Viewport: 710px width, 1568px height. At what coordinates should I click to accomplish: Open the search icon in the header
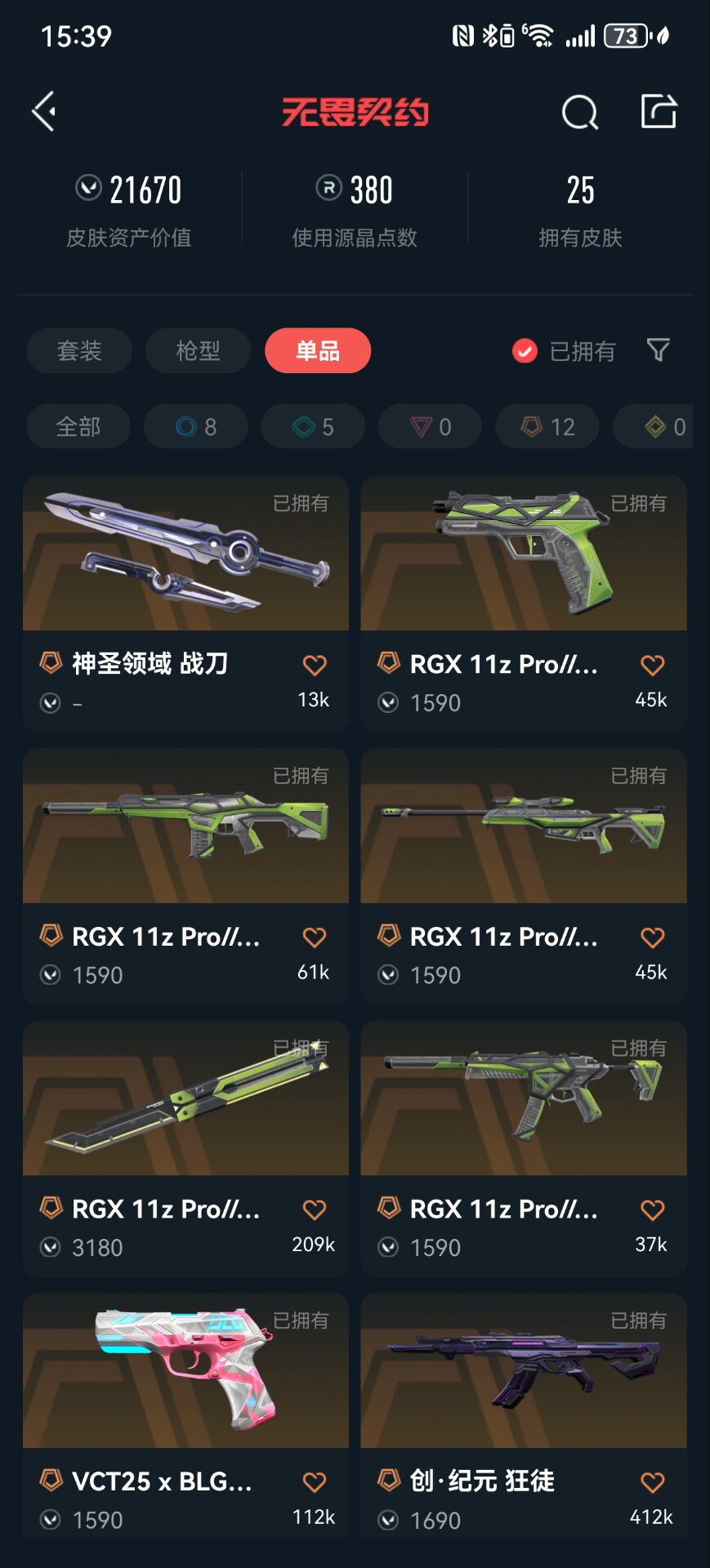point(579,112)
